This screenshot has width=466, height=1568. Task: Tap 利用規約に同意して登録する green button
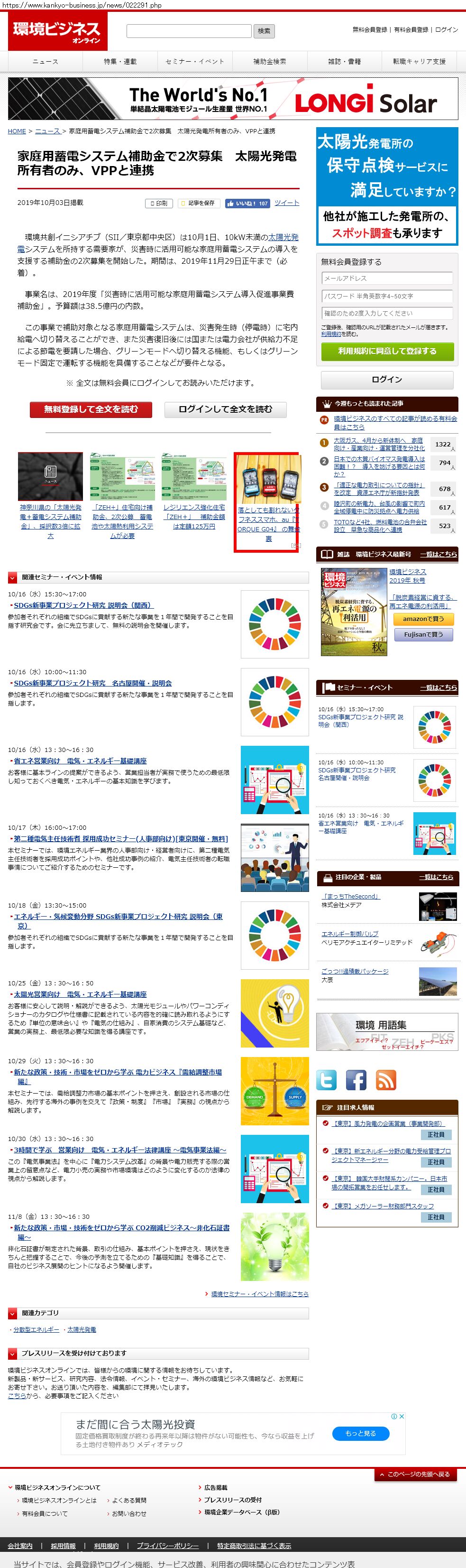[x=387, y=351]
